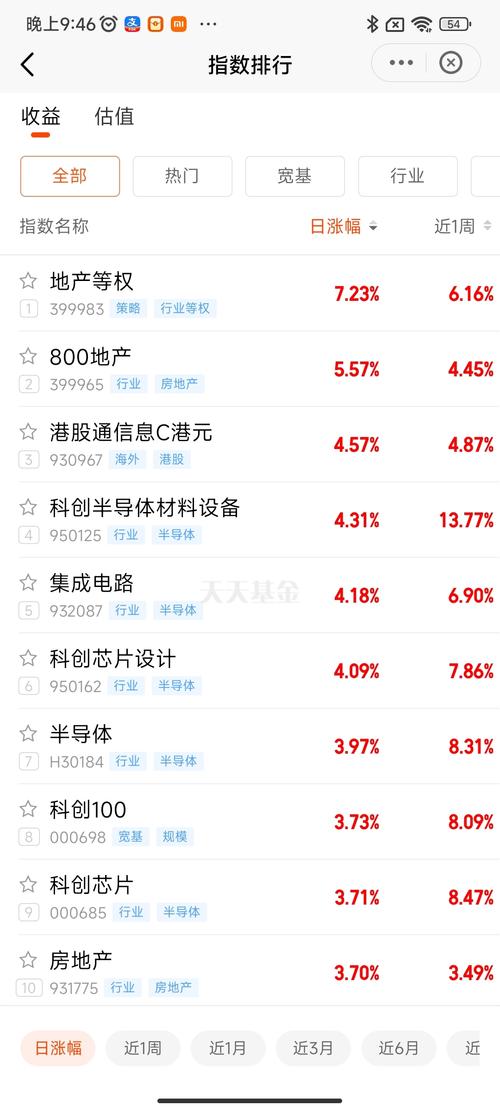Filter by 行业 category
Image resolution: width=500 pixels, height=1111 pixels.
click(x=407, y=176)
